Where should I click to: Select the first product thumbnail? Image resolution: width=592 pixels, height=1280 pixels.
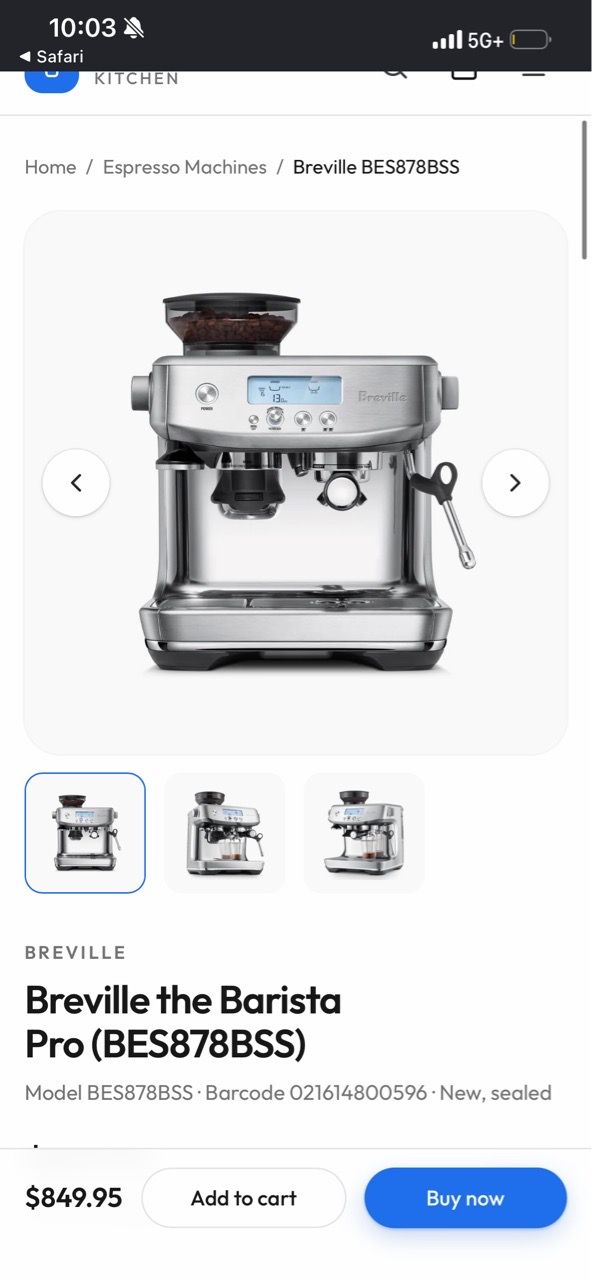[85, 833]
